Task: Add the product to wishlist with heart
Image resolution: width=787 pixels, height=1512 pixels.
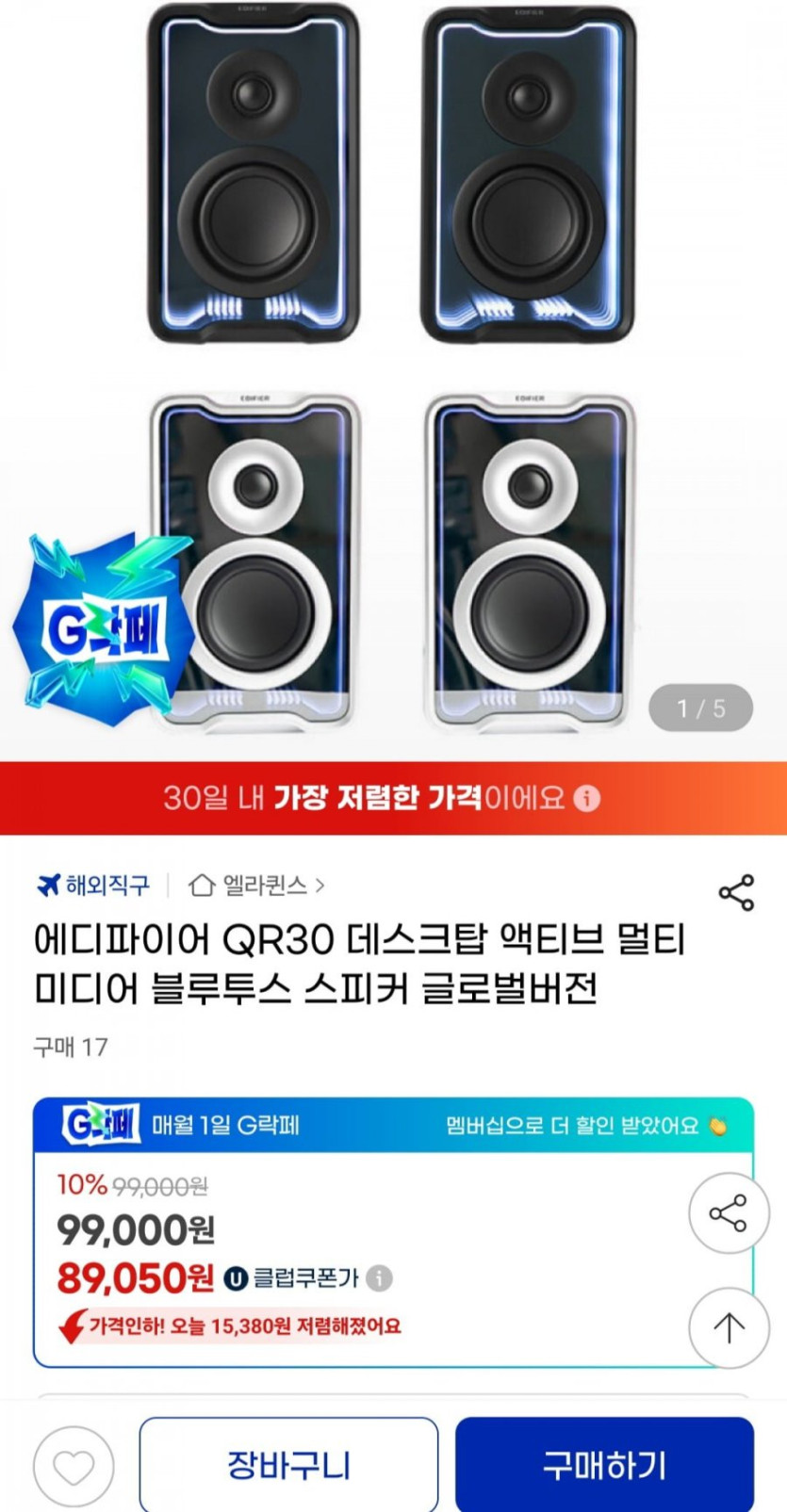Action: pyautogui.click(x=74, y=1467)
